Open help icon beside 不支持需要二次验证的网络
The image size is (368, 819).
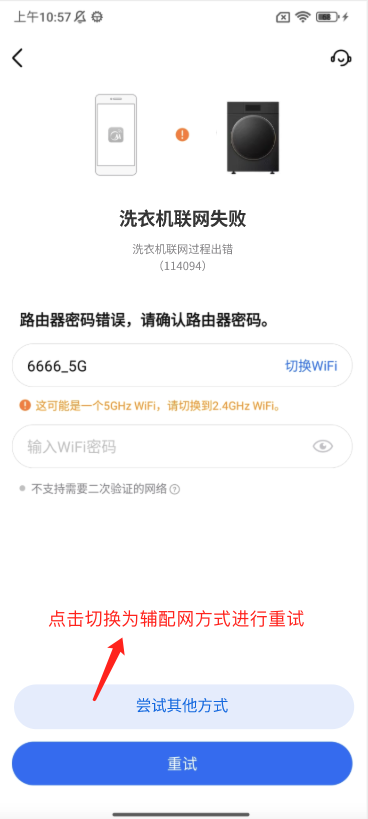pos(175,489)
